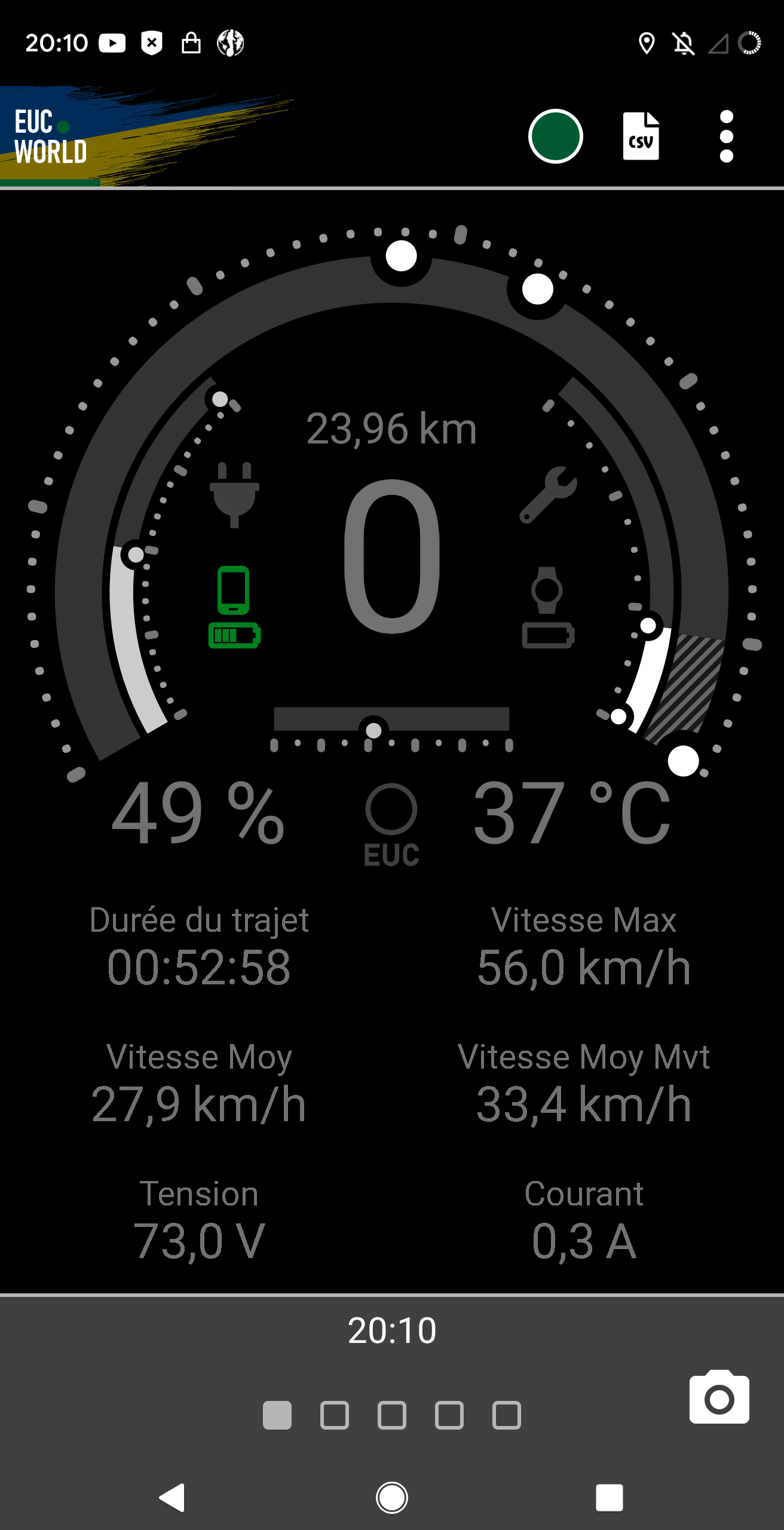Image resolution: width=784 pixels, height=1530 pixels.
Task: Open the CSV logging icon
Action: click(641, 136)
